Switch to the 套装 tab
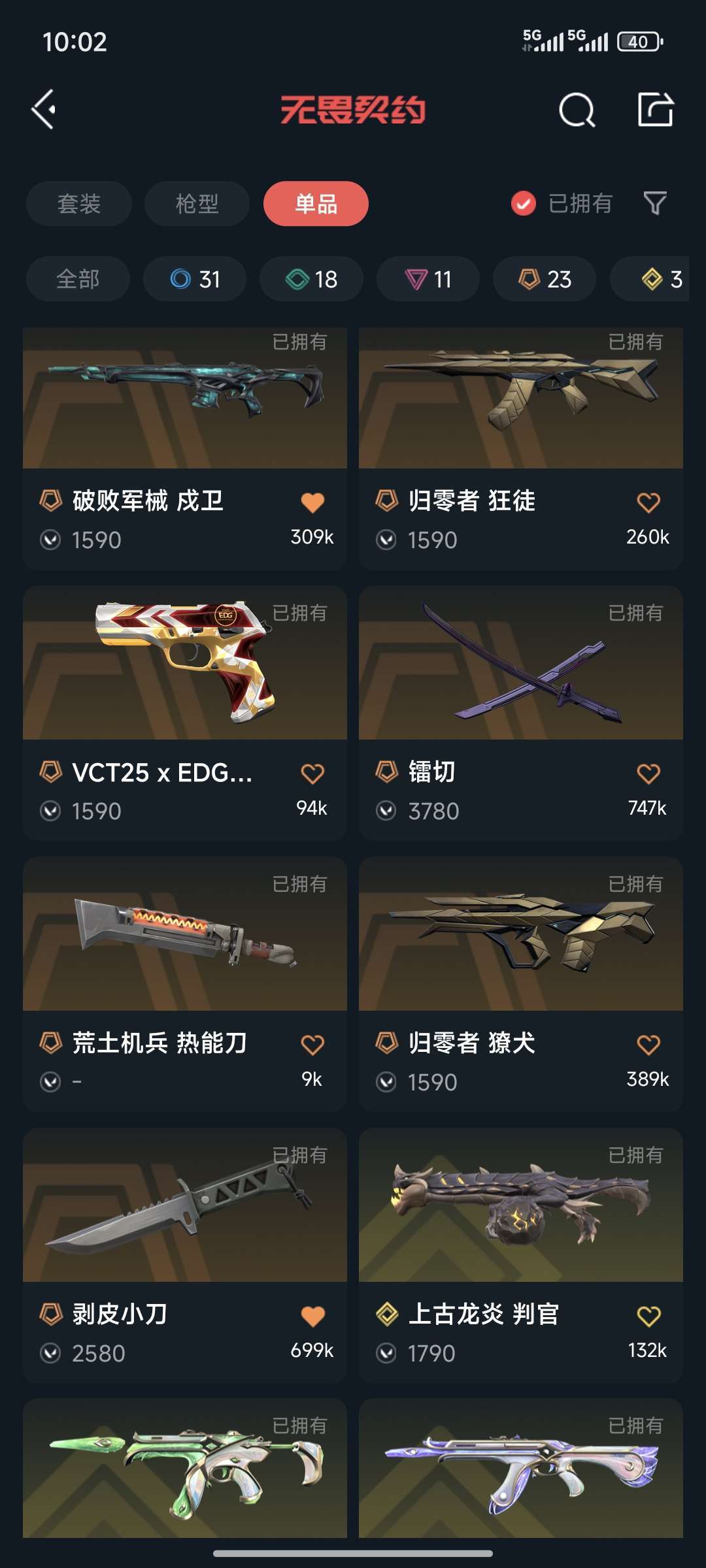Viewport: 706px width, 1568px height. (x=79, y=204)
